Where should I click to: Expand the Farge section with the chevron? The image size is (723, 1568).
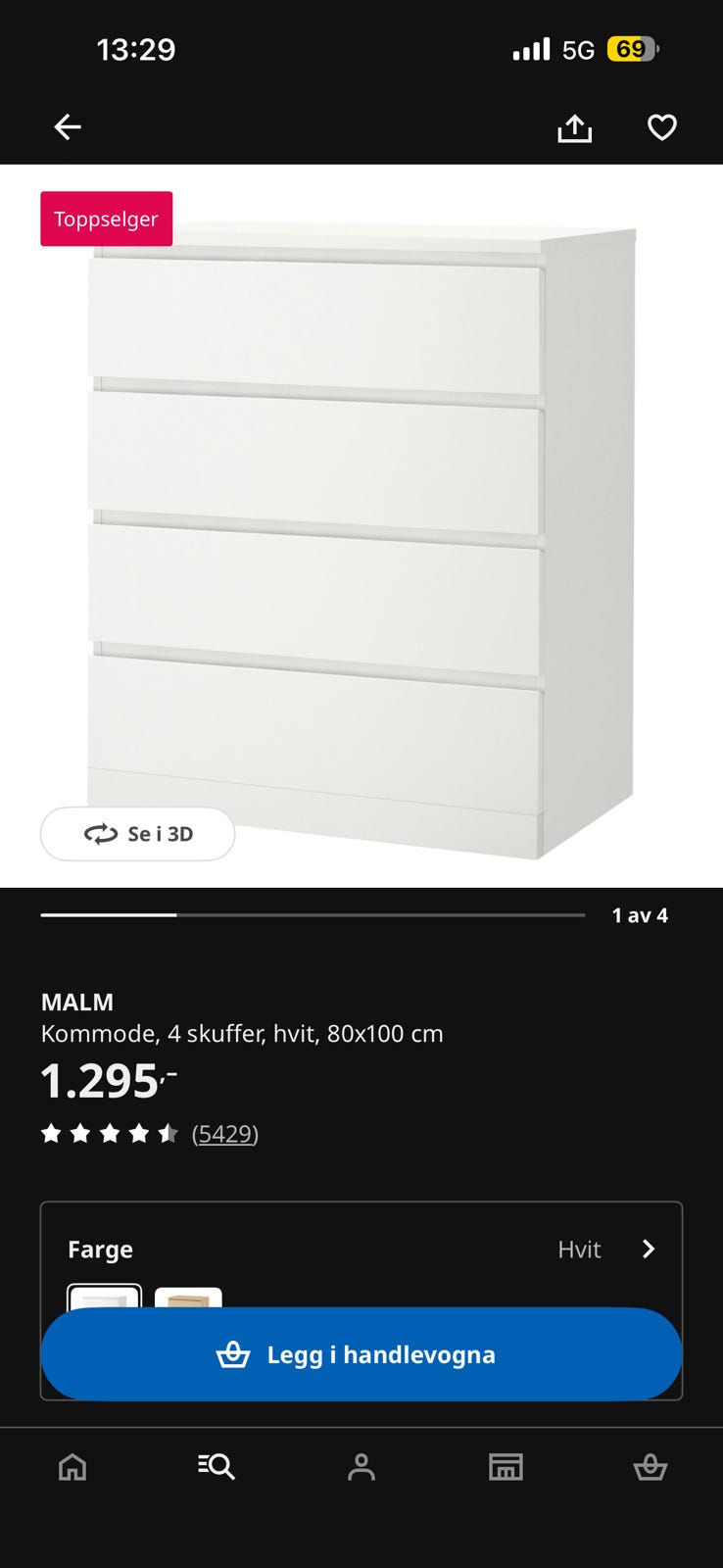(649, 1249)
